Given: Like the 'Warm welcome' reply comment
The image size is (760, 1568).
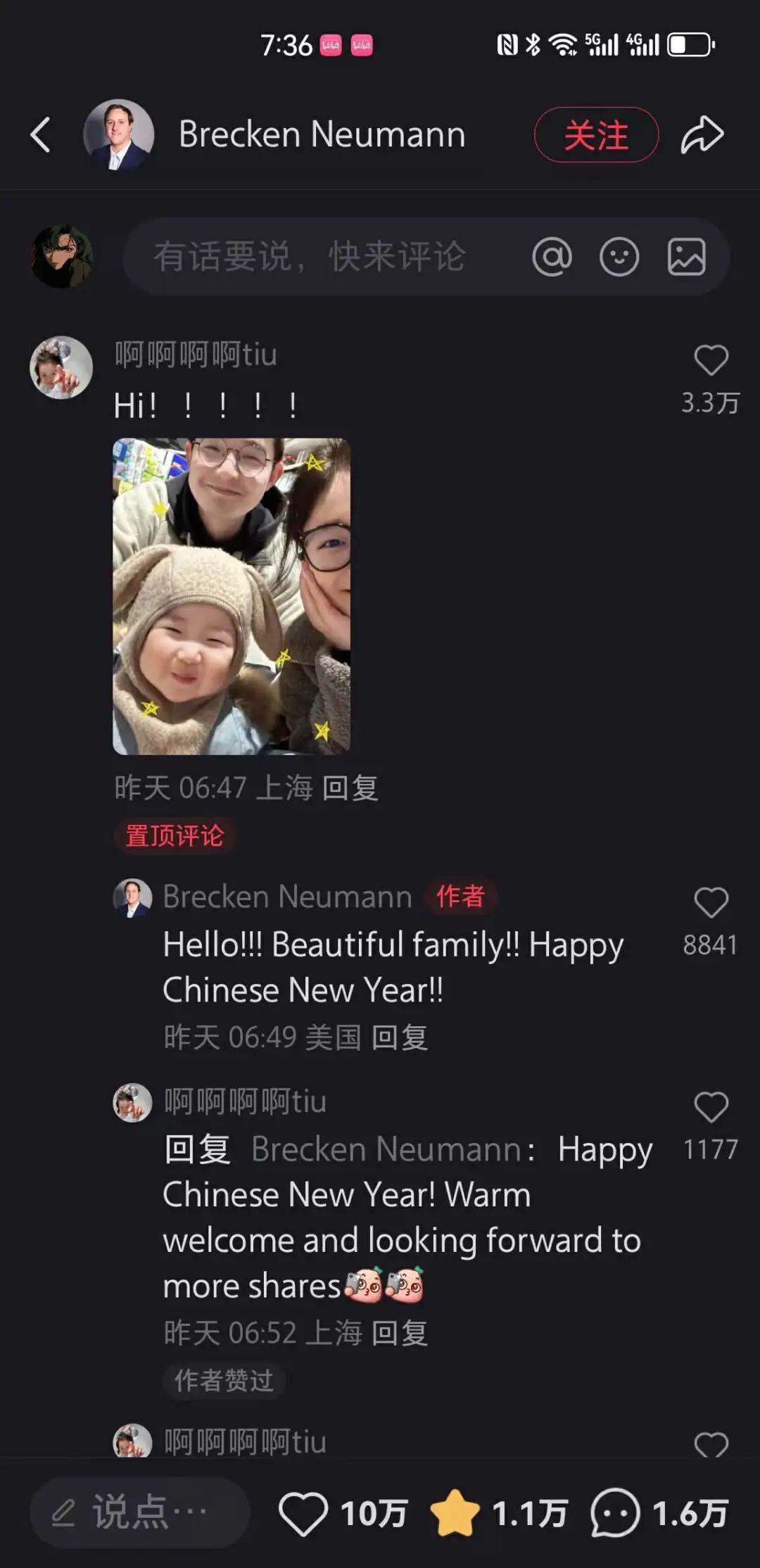Looking at the screenshot, I should 711,1107.
